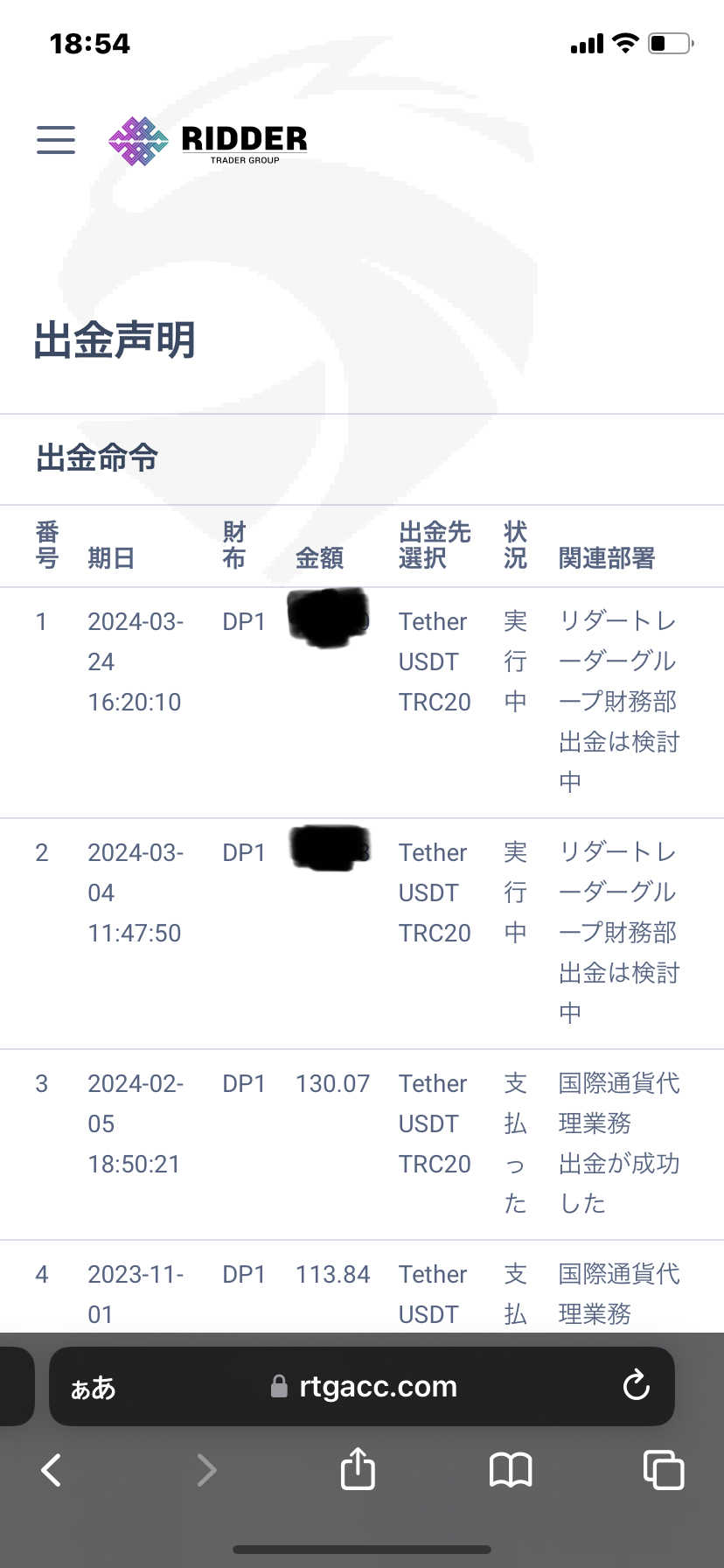Share this page

(358, 1467)
